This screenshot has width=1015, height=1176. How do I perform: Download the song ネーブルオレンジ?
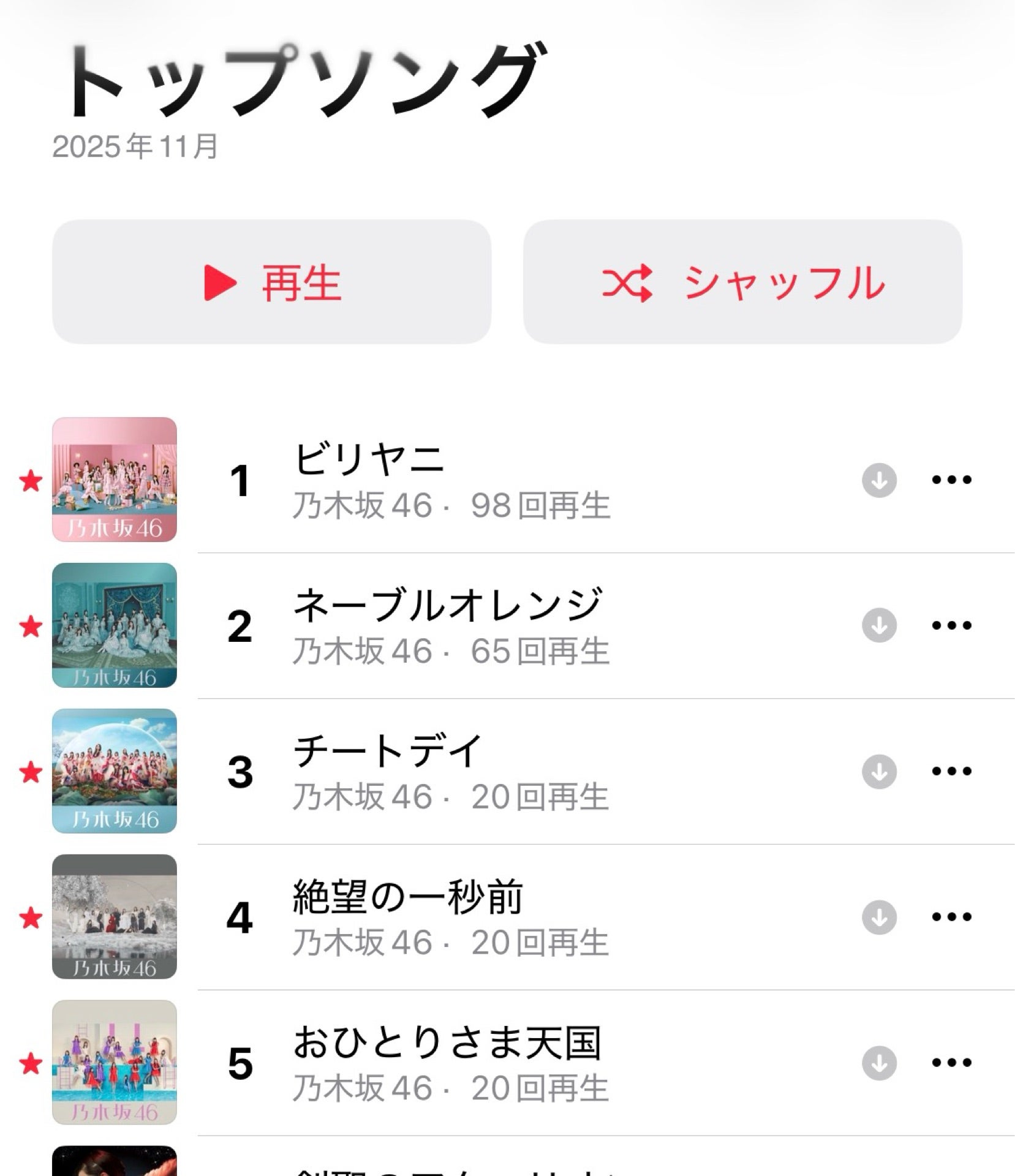(x=879, y=625)
